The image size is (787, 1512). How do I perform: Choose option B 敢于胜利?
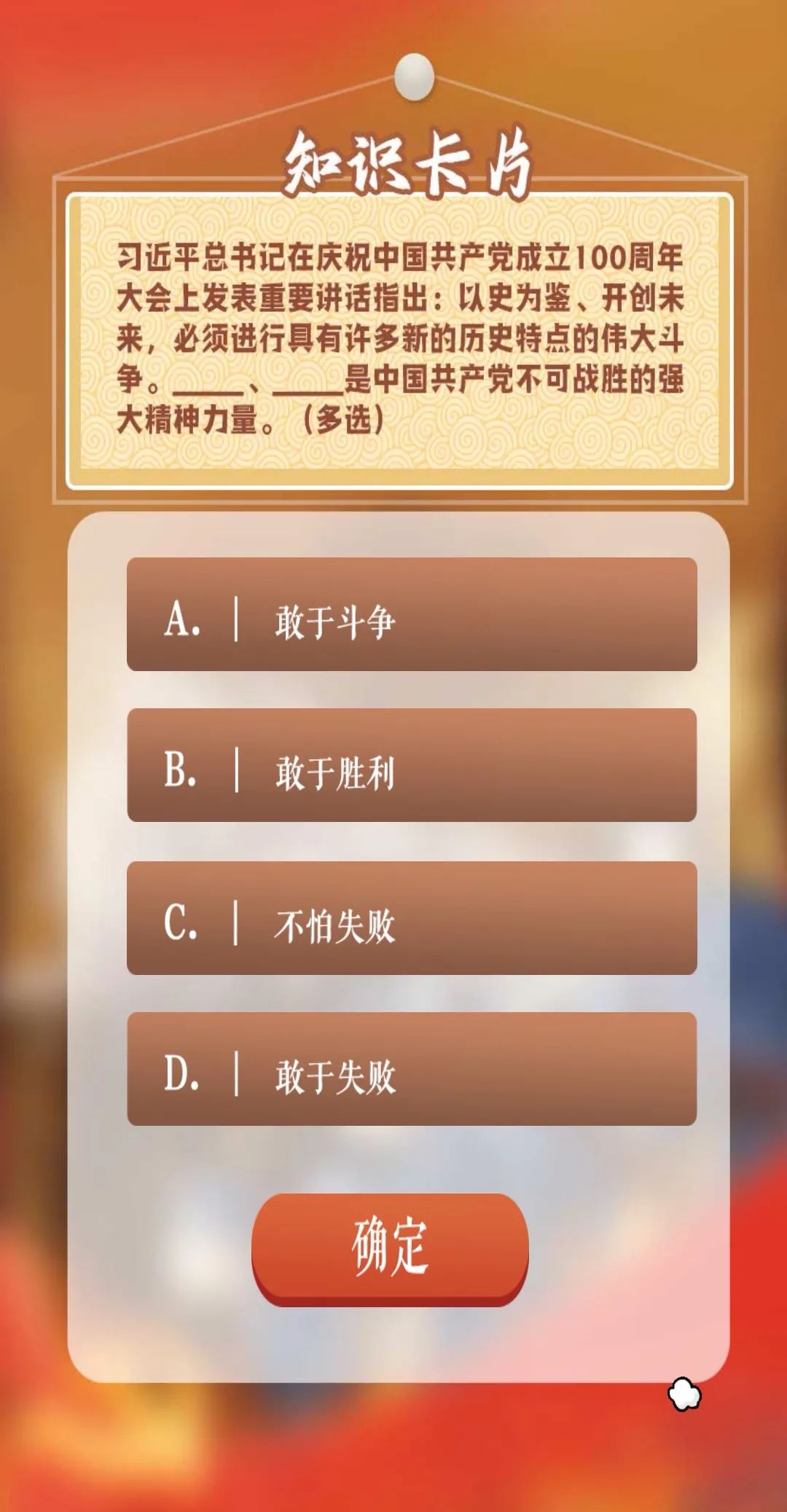point(412,765)
